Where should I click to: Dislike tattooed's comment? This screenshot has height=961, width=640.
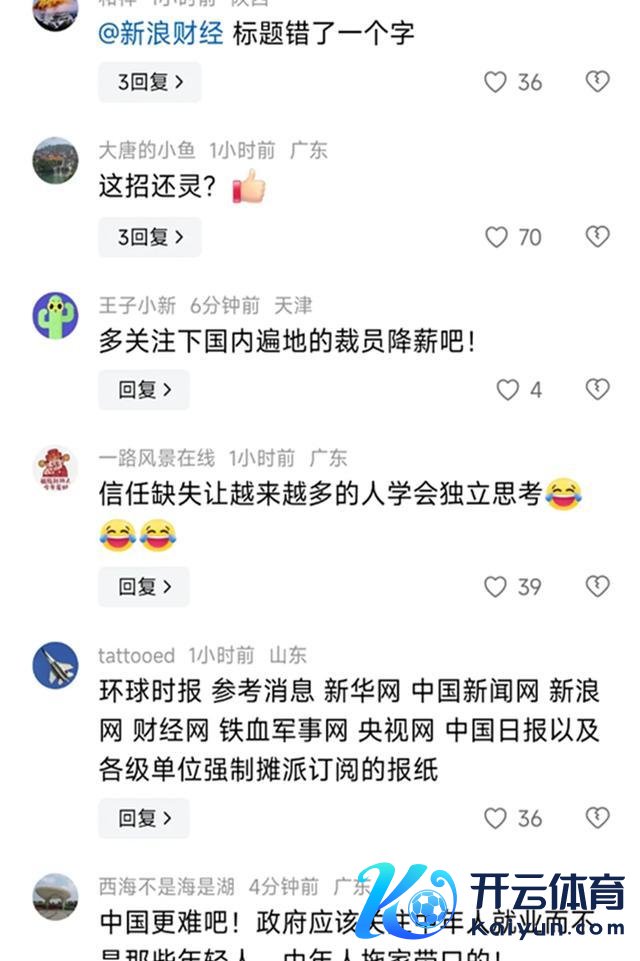tap(597, 818)
